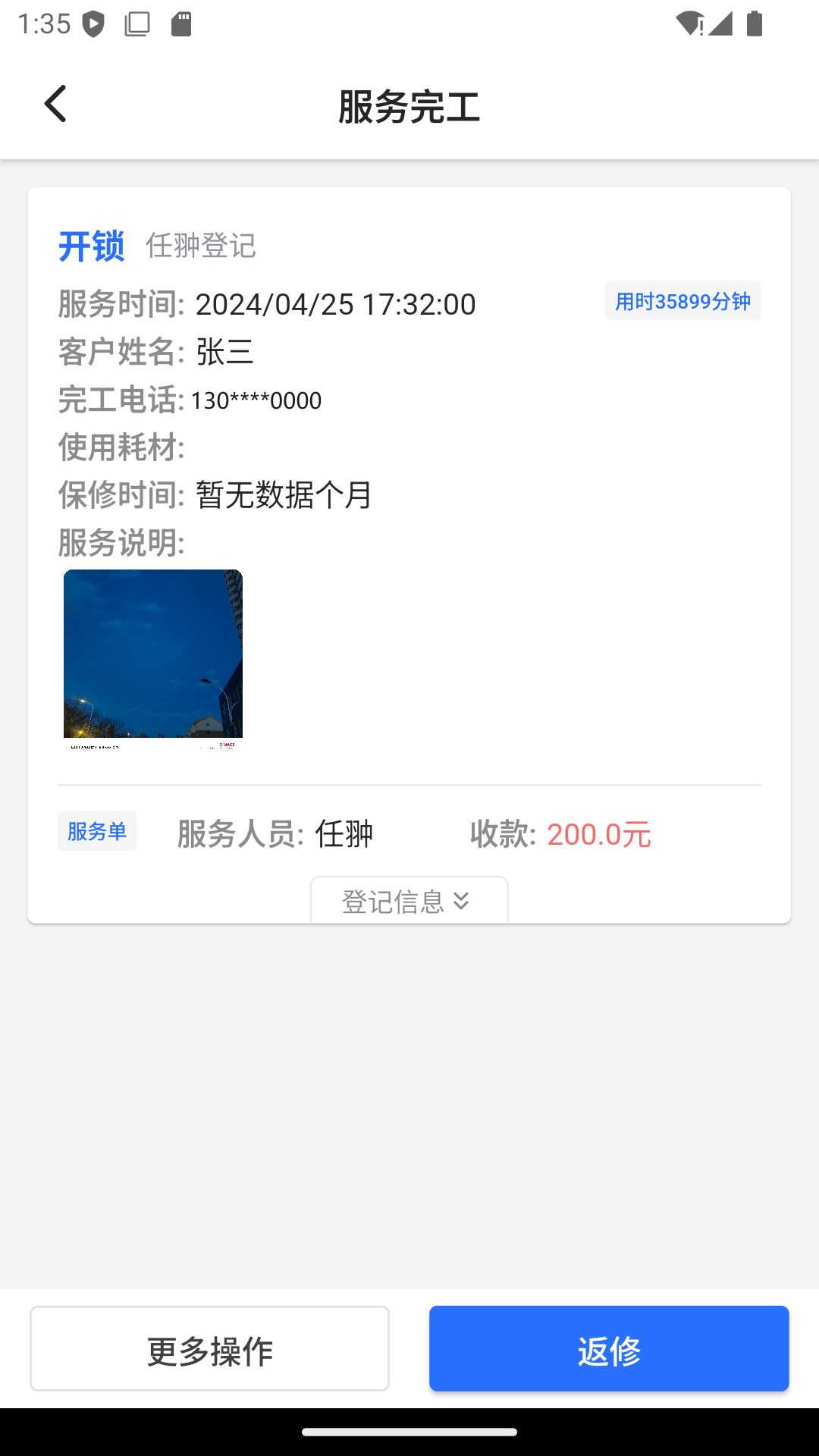Image resolution: width=819 pixels, height=1456 pixels.
Task: Tap the 更多操作 button
Action: 209,1348
